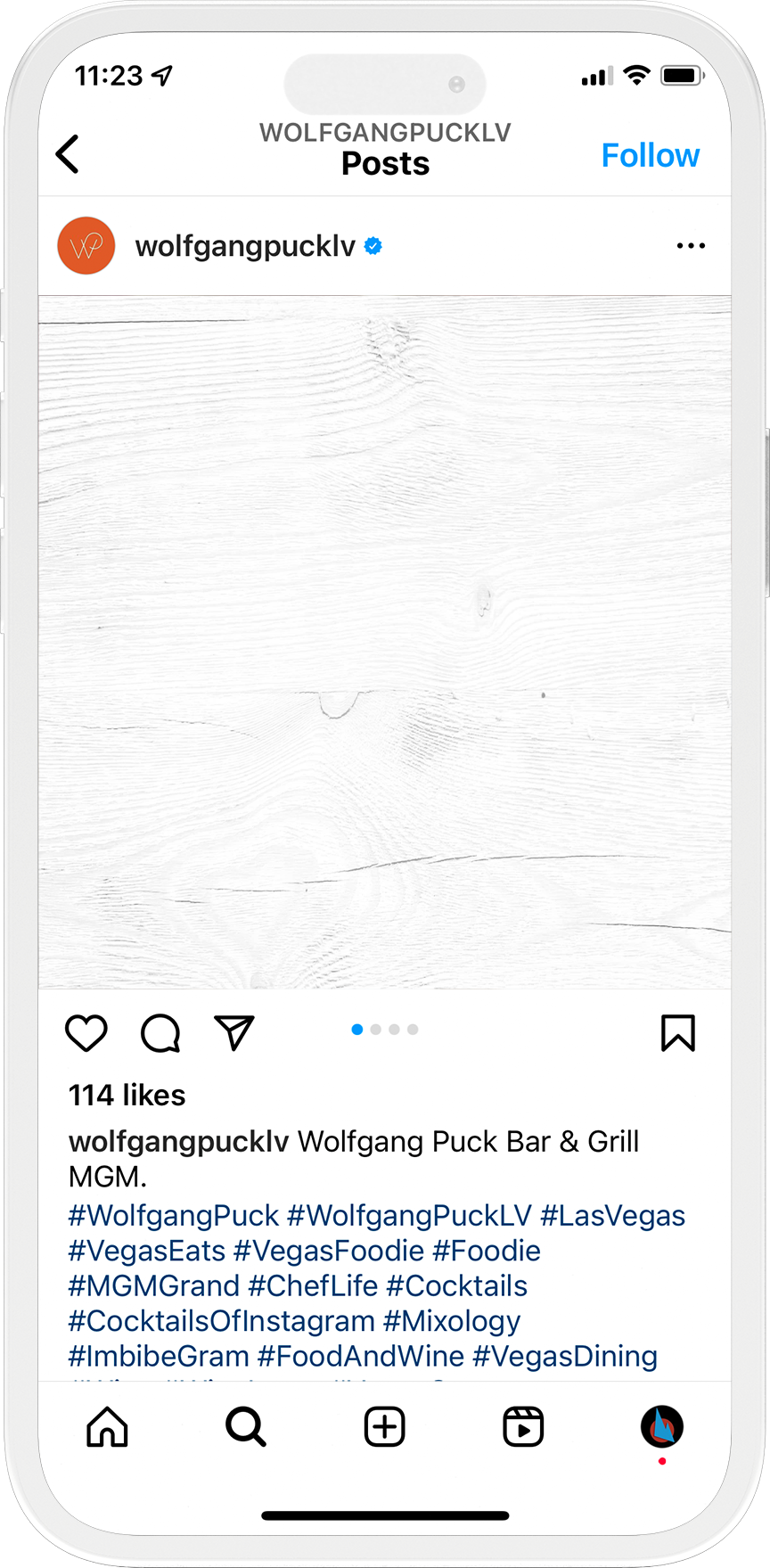
Task: Like the wolfgangpucklv post
Action: (x=86, y=1033)
